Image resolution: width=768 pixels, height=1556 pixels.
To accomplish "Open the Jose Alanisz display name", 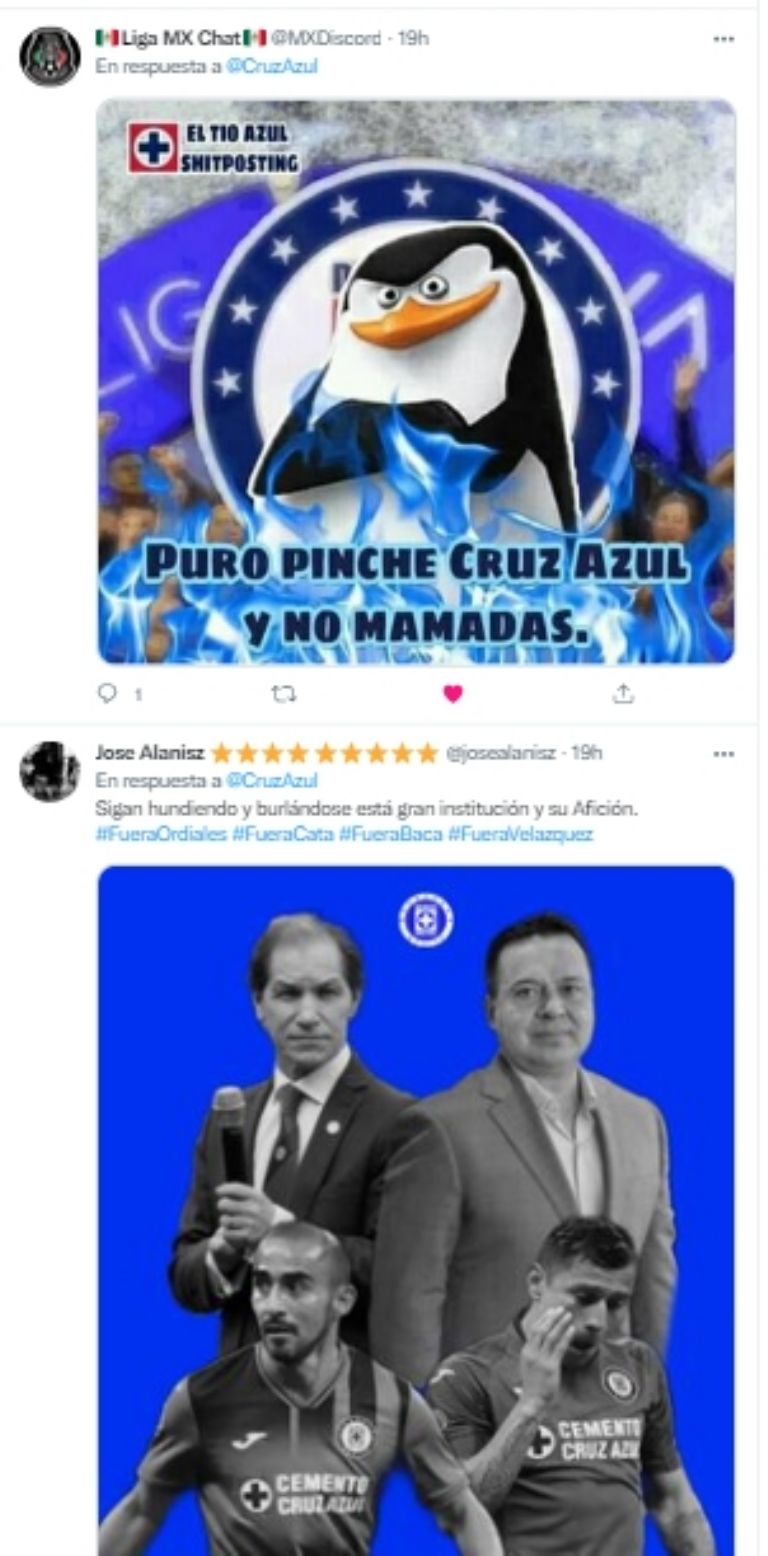I will coord(150,752).
